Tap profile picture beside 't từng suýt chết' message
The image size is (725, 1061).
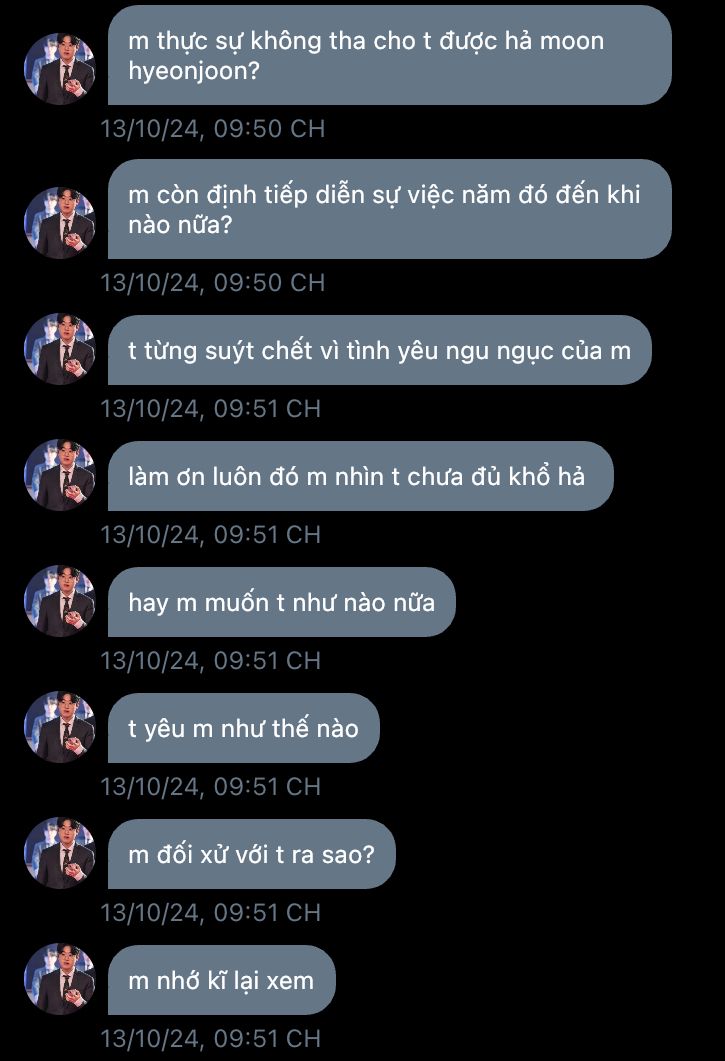59,349
